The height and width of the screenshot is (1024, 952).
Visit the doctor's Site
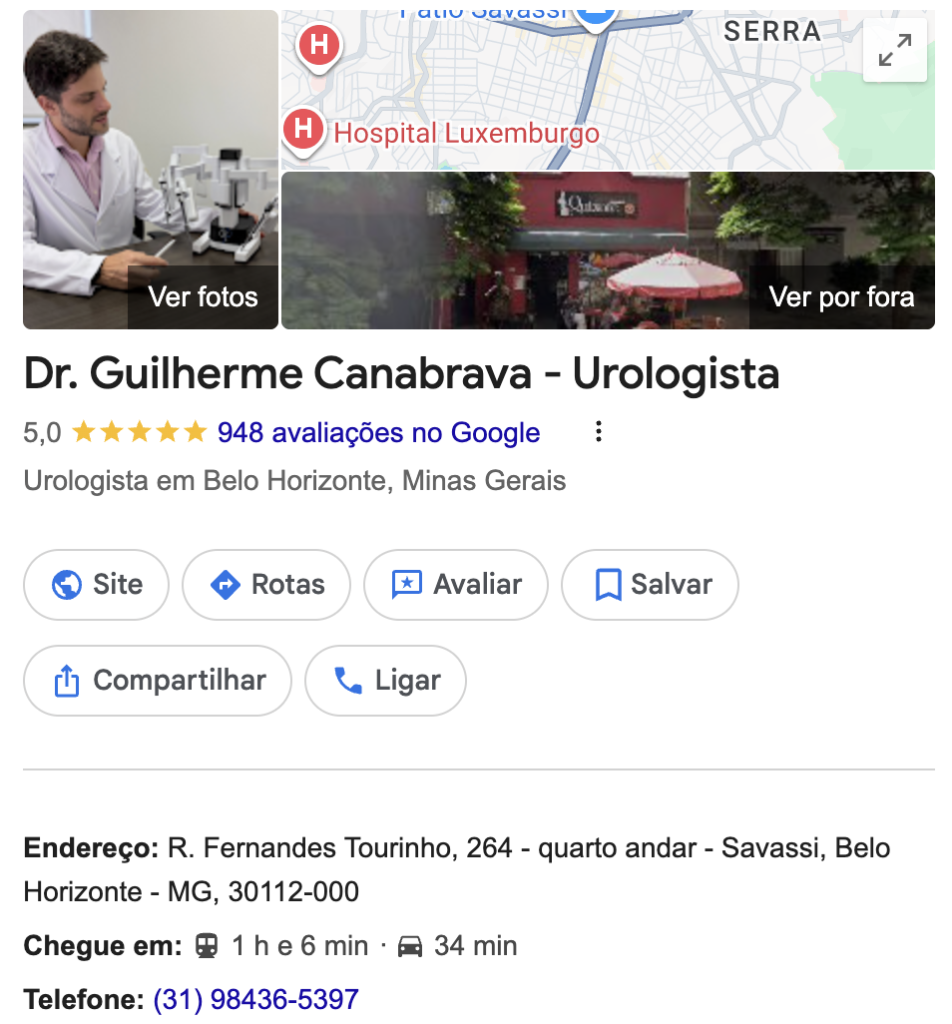[96, 585]
